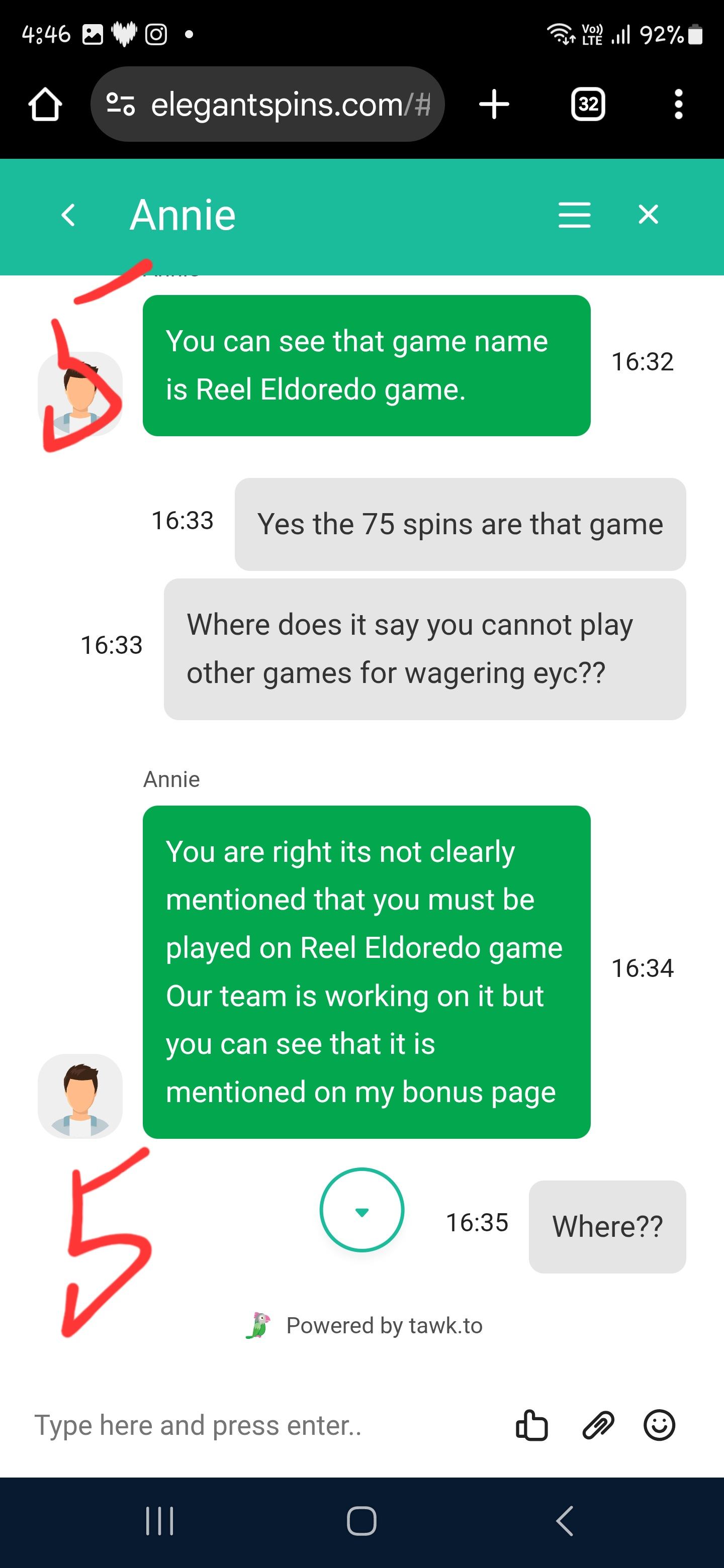
Task: Tap the system back button
Action: tap(565, 1521)
